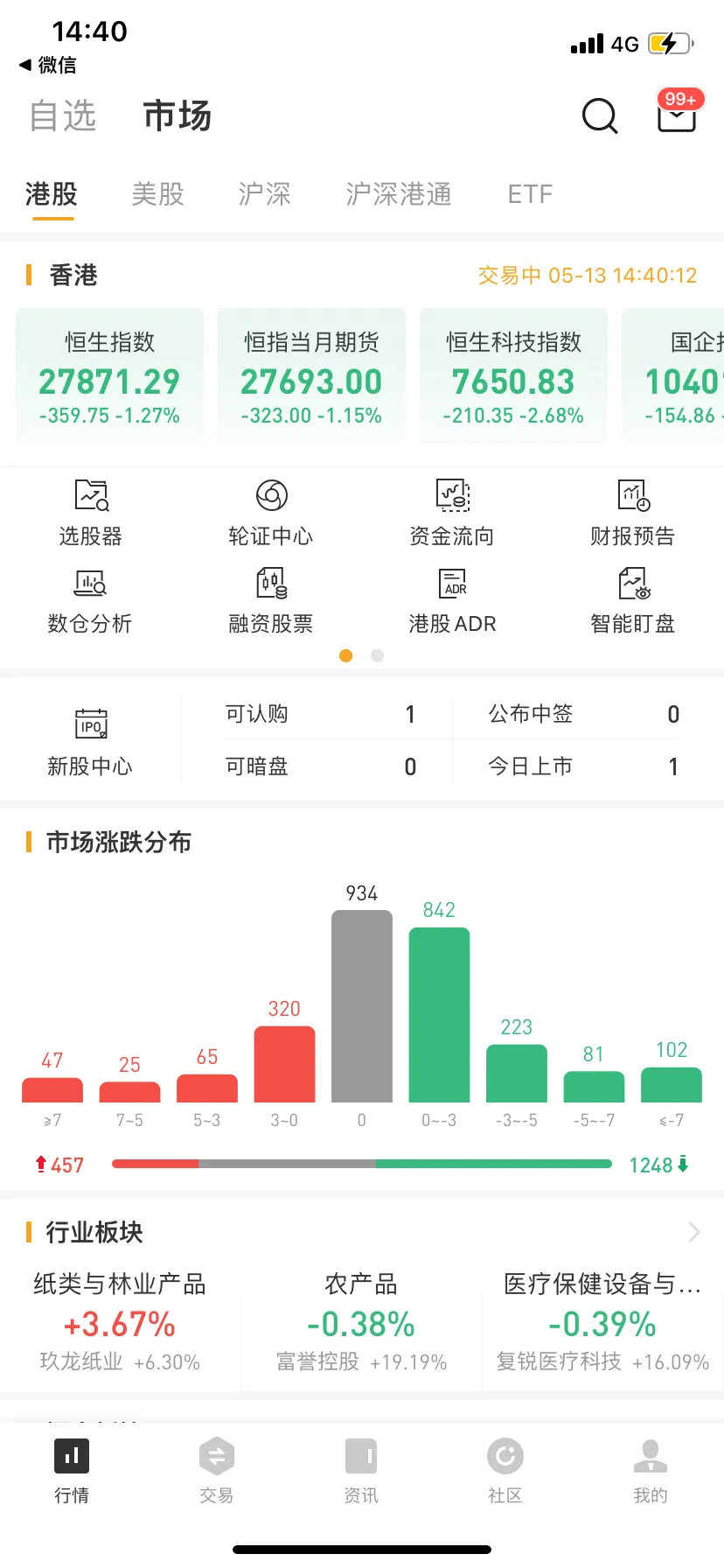
Task: Open the 沪深港通 tab
Action: (x=398, y=193)
